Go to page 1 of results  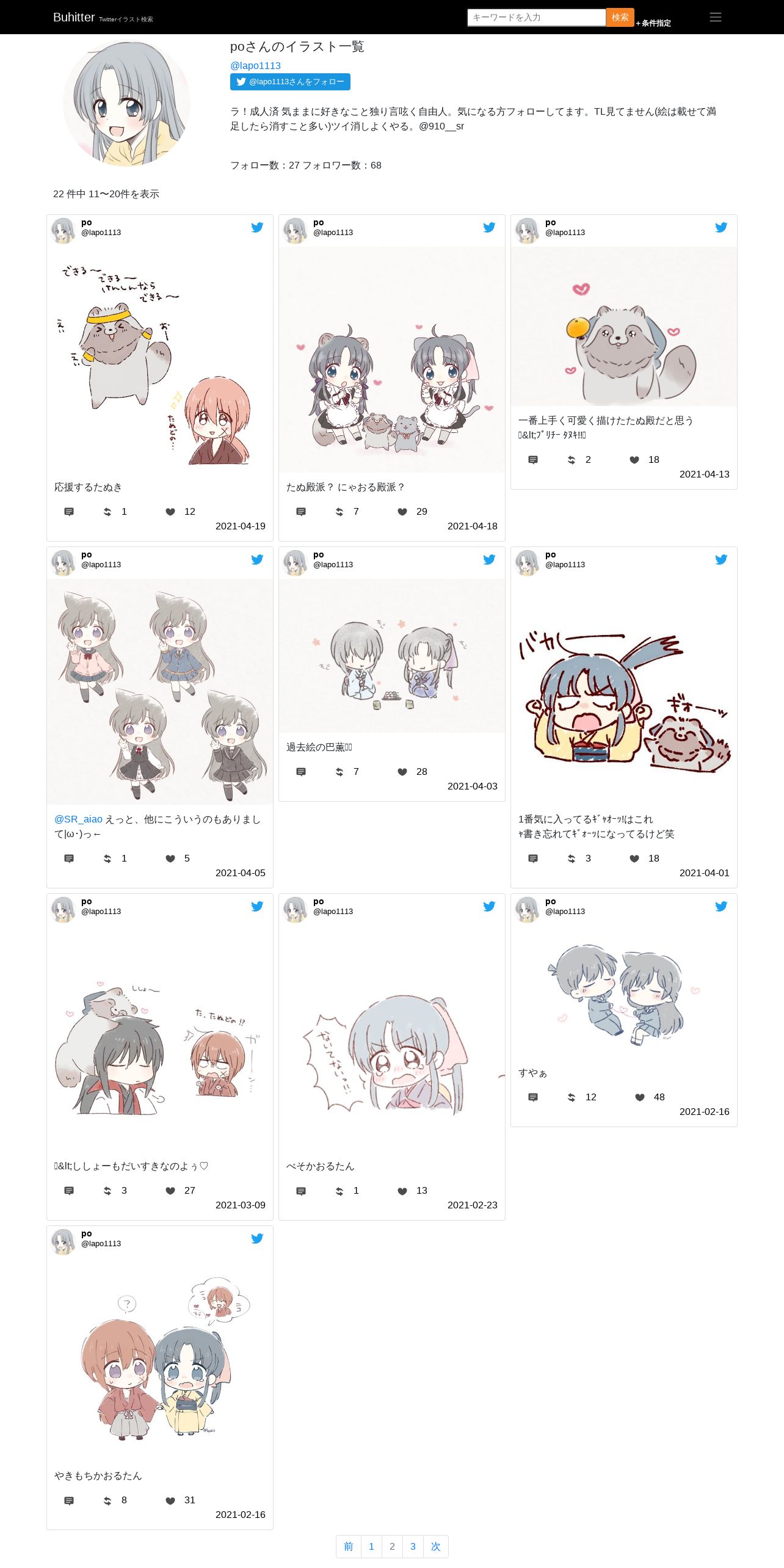point(371,1547)
